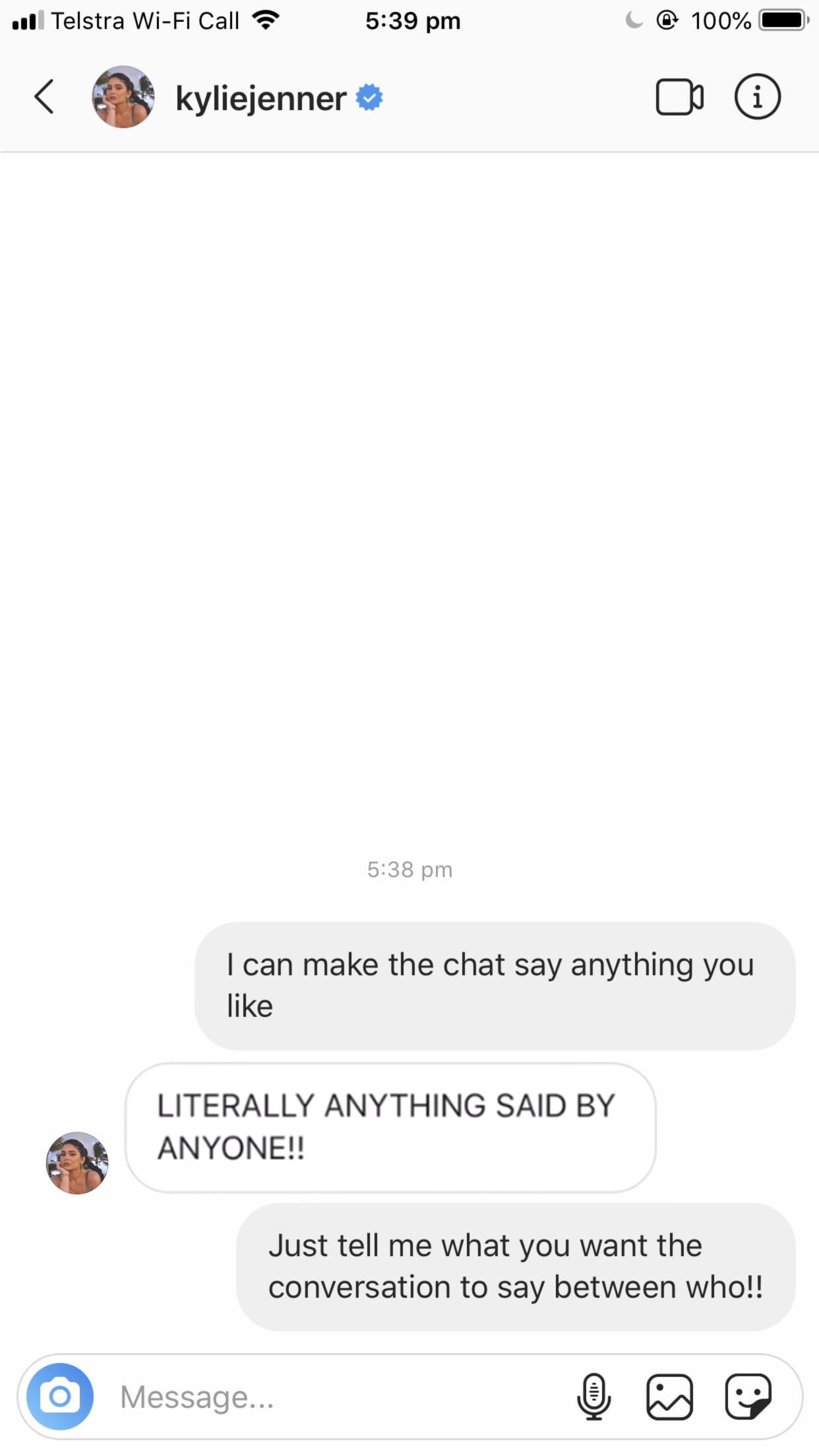This screenshot has width=819, height=1456.
Task: Open the conversation info details
Action: pos(758,97)
